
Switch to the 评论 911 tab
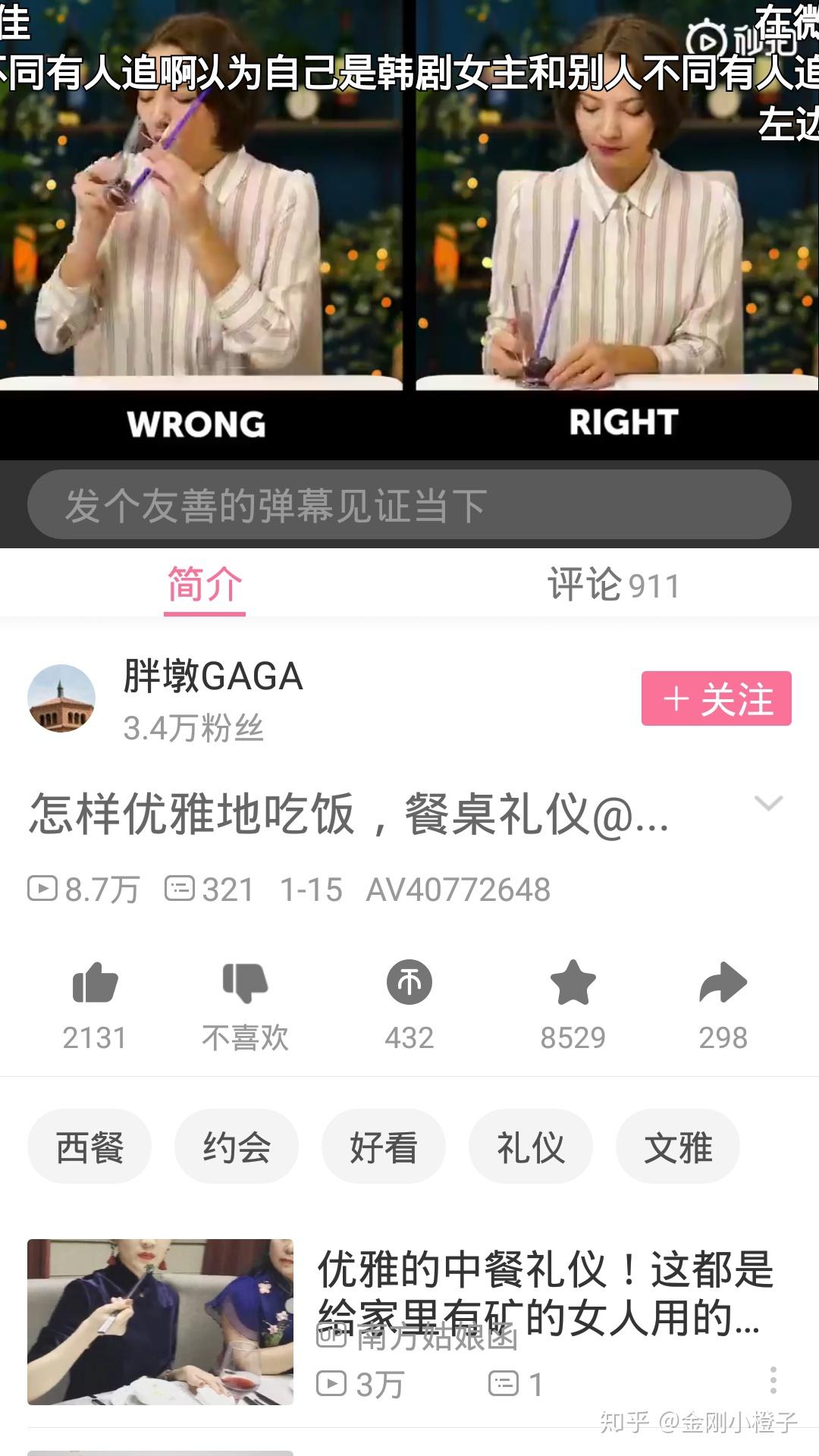click(614, 585)
